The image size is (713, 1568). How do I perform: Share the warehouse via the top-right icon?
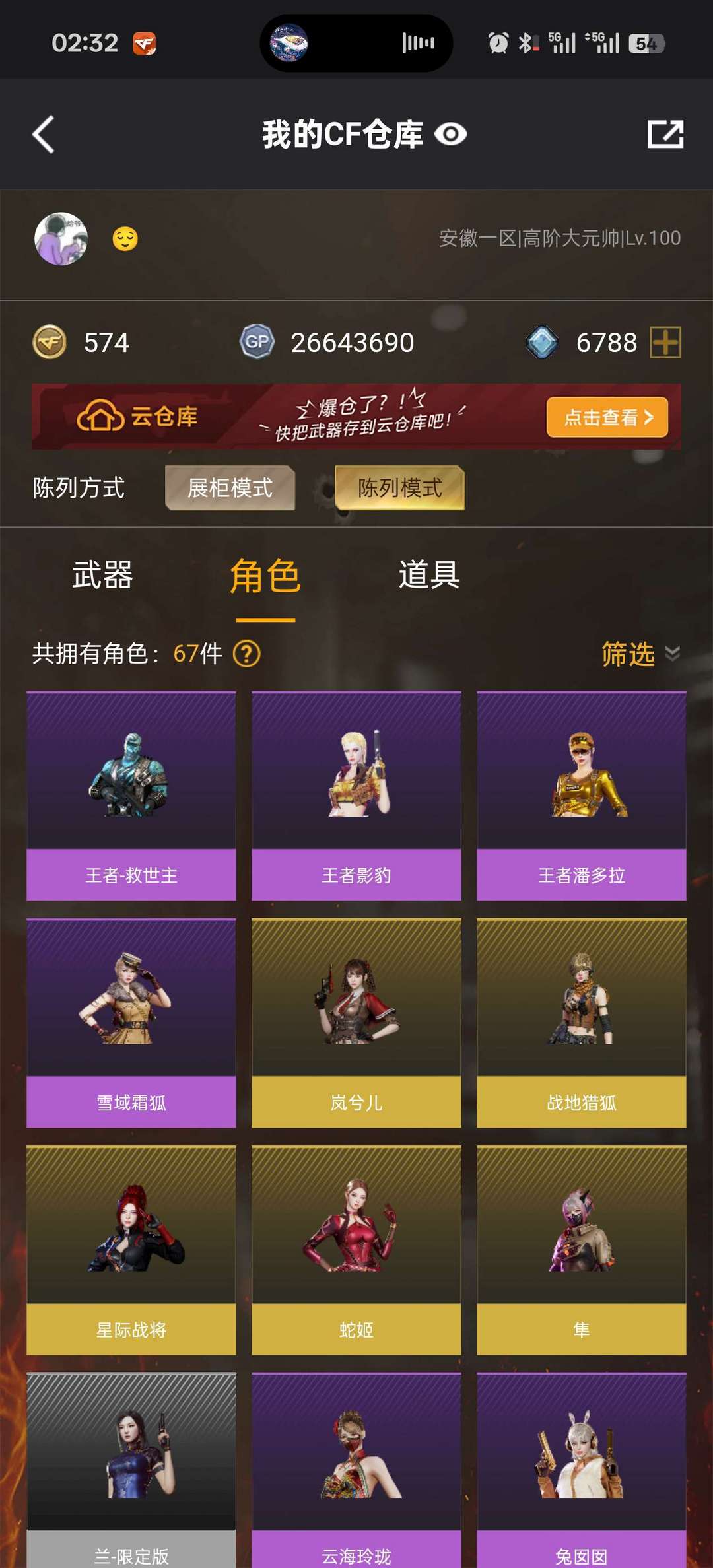click(x=665, y=135)
